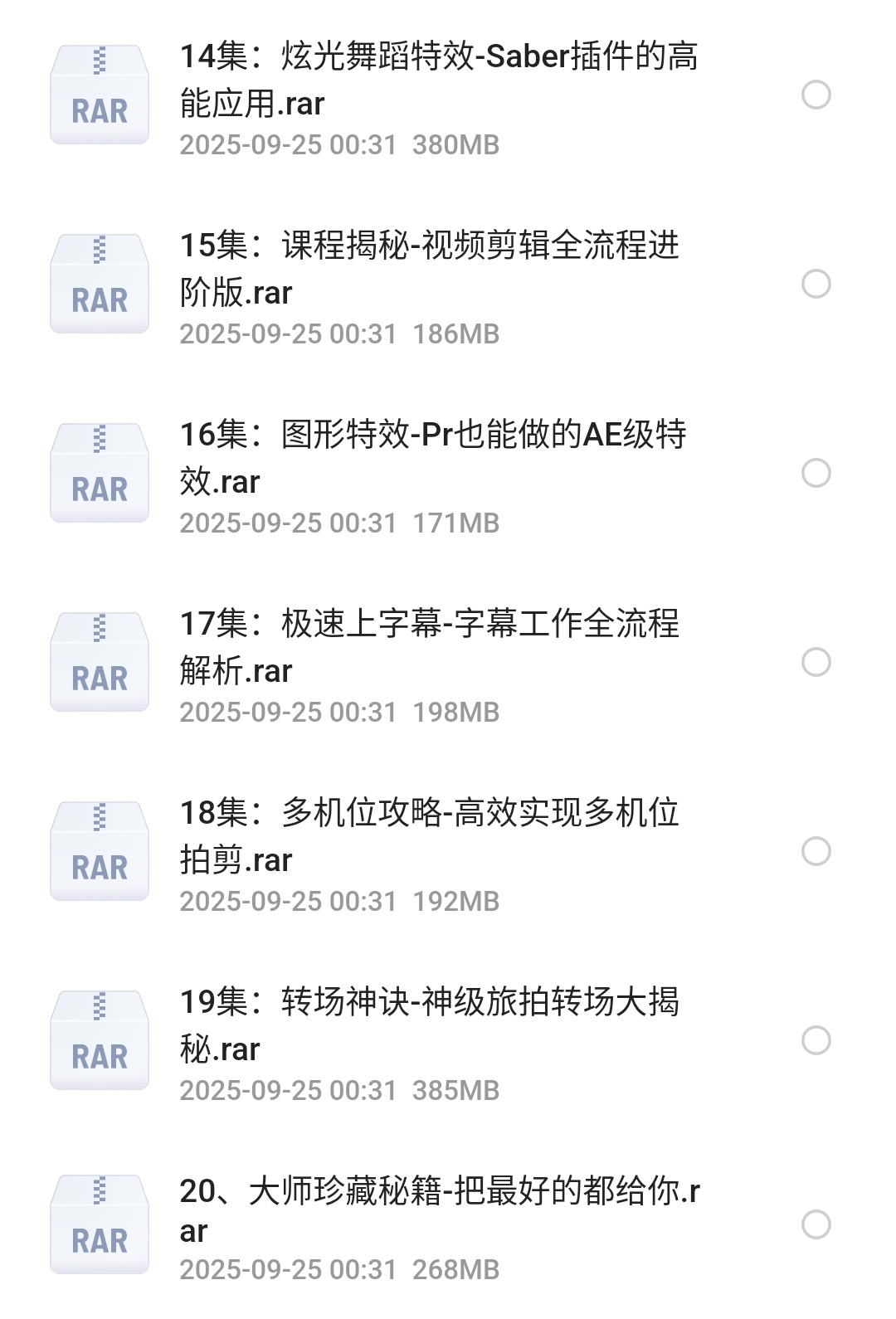The height and width of the screenshot is (1319, 896).
Task: Check the selector for 17集 字幕工作全流程解析
Action: click(816, 662)
